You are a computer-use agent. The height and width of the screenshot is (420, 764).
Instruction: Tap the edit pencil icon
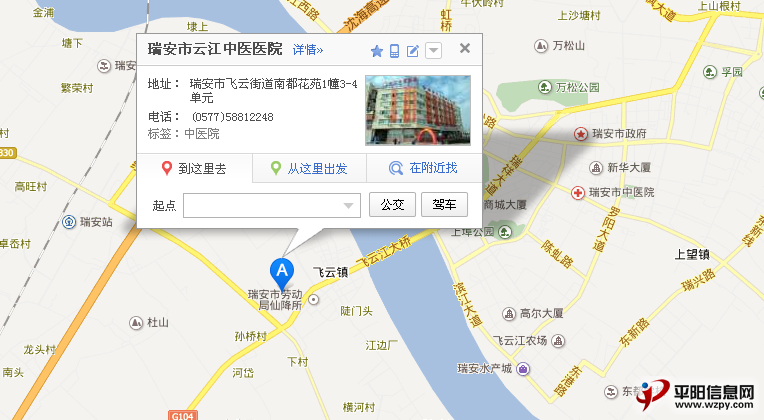413,51
